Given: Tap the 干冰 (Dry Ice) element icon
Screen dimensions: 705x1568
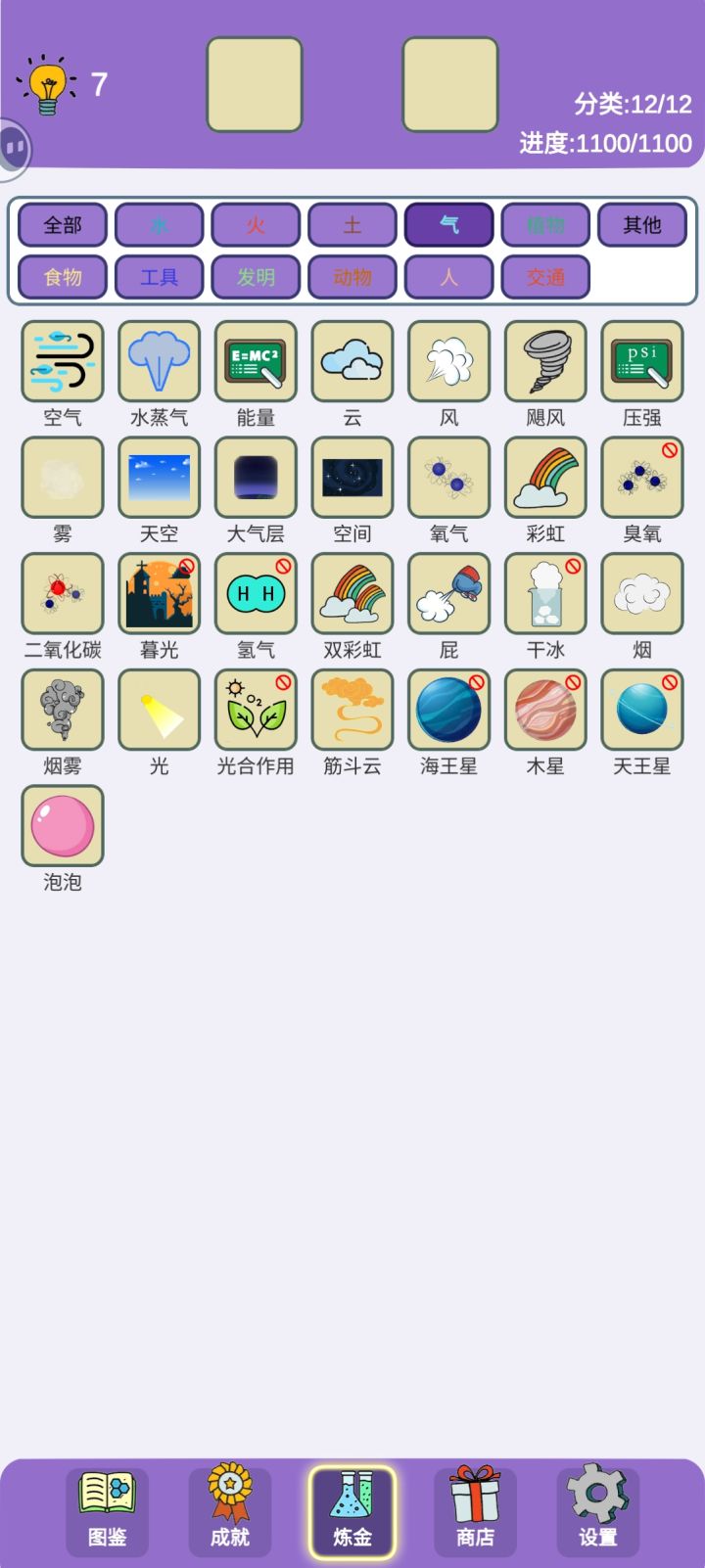Looking at the screenshot, I should click(544, 593).
